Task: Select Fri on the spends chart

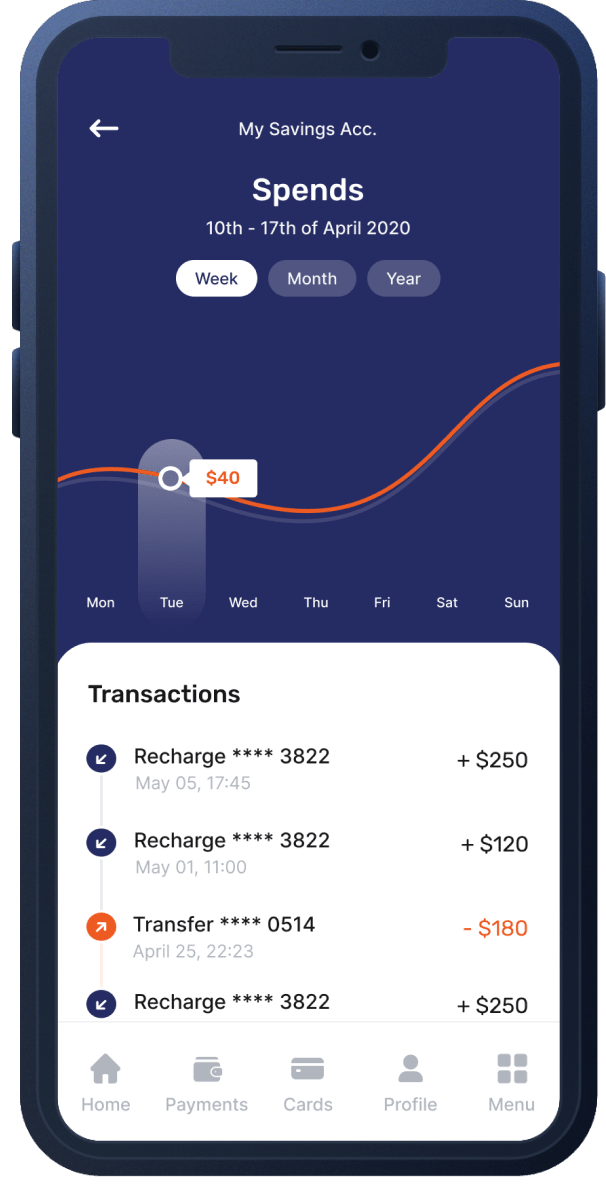Action: pos(382,602)
